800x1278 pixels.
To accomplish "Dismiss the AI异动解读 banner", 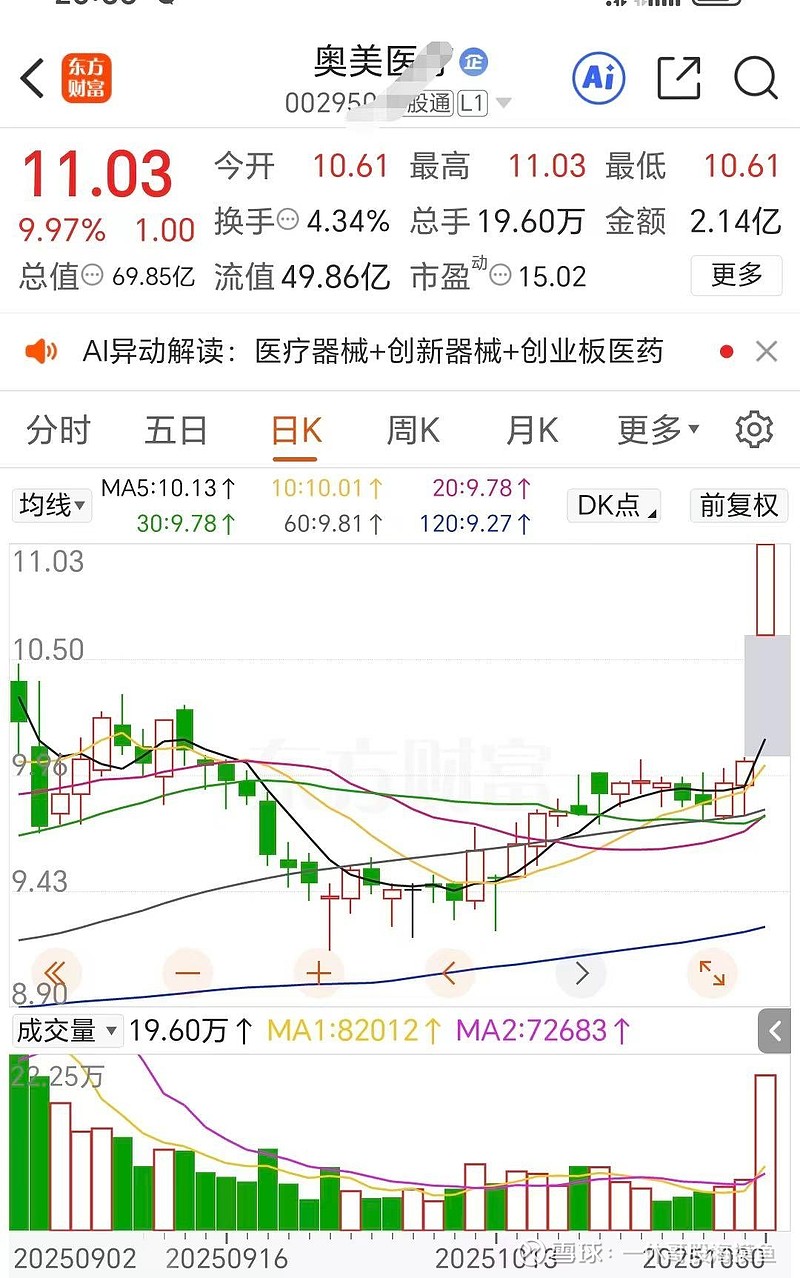I will click(766, 351).
